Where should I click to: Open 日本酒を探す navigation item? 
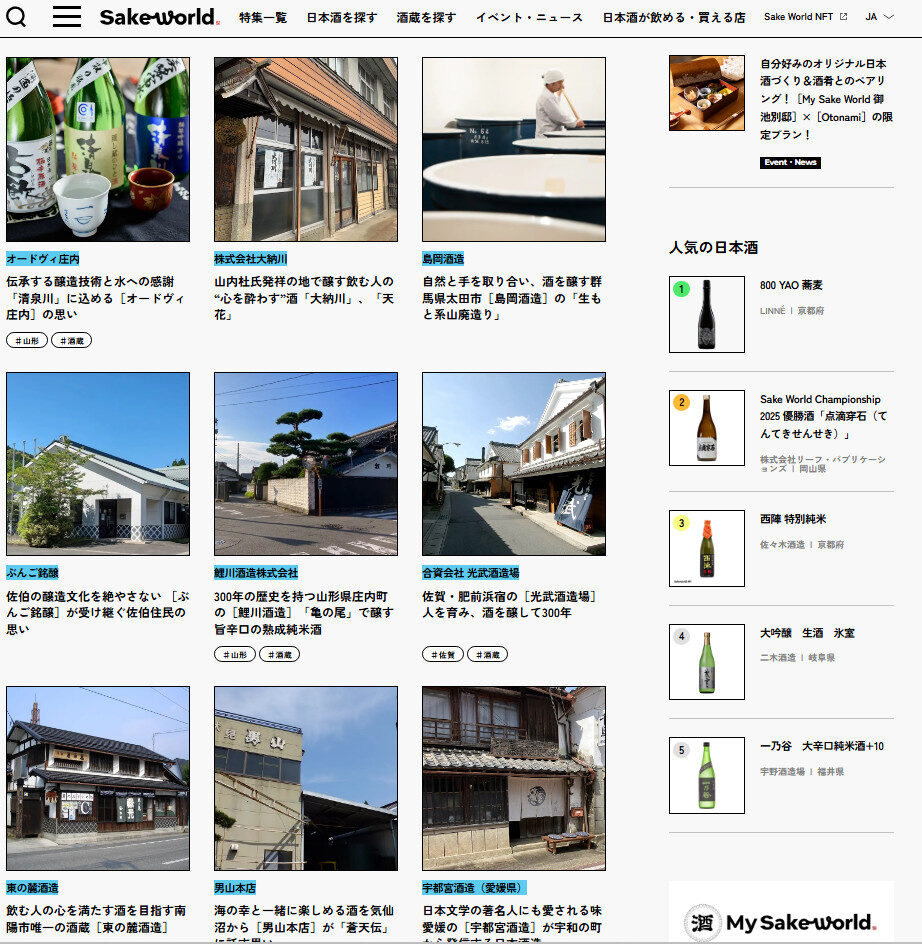342,18
